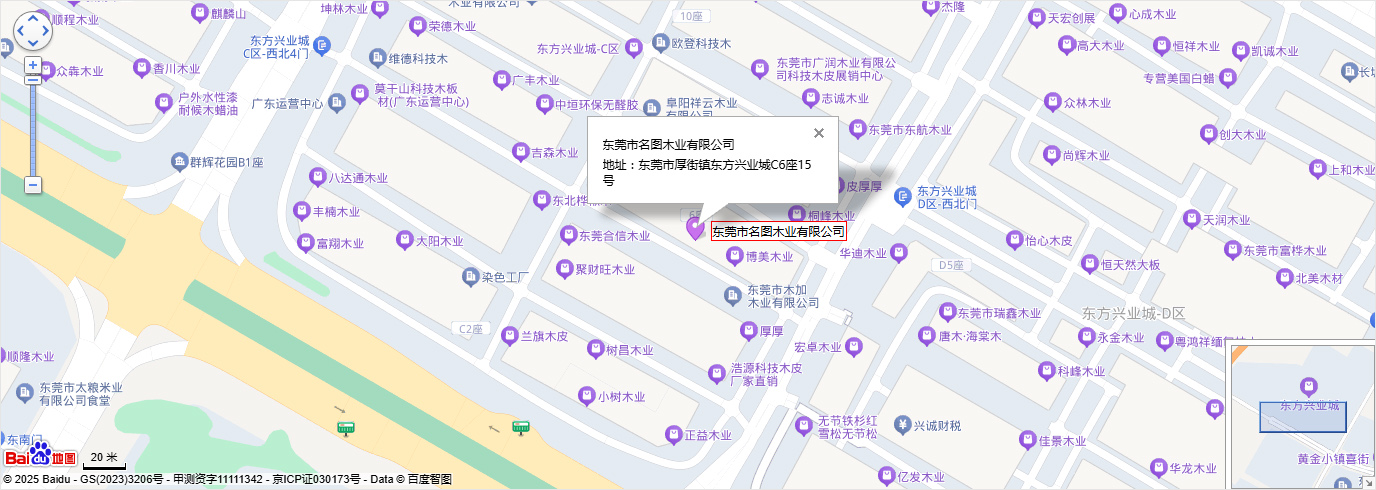Zoom in with the plus button

pos(33,65)
